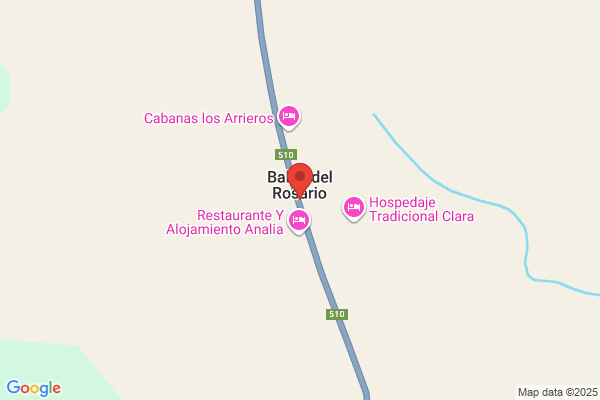Open the Cabanas los Arrieros lodging marker
This screenshot has width=600, height=400.
tap(289, 118)
